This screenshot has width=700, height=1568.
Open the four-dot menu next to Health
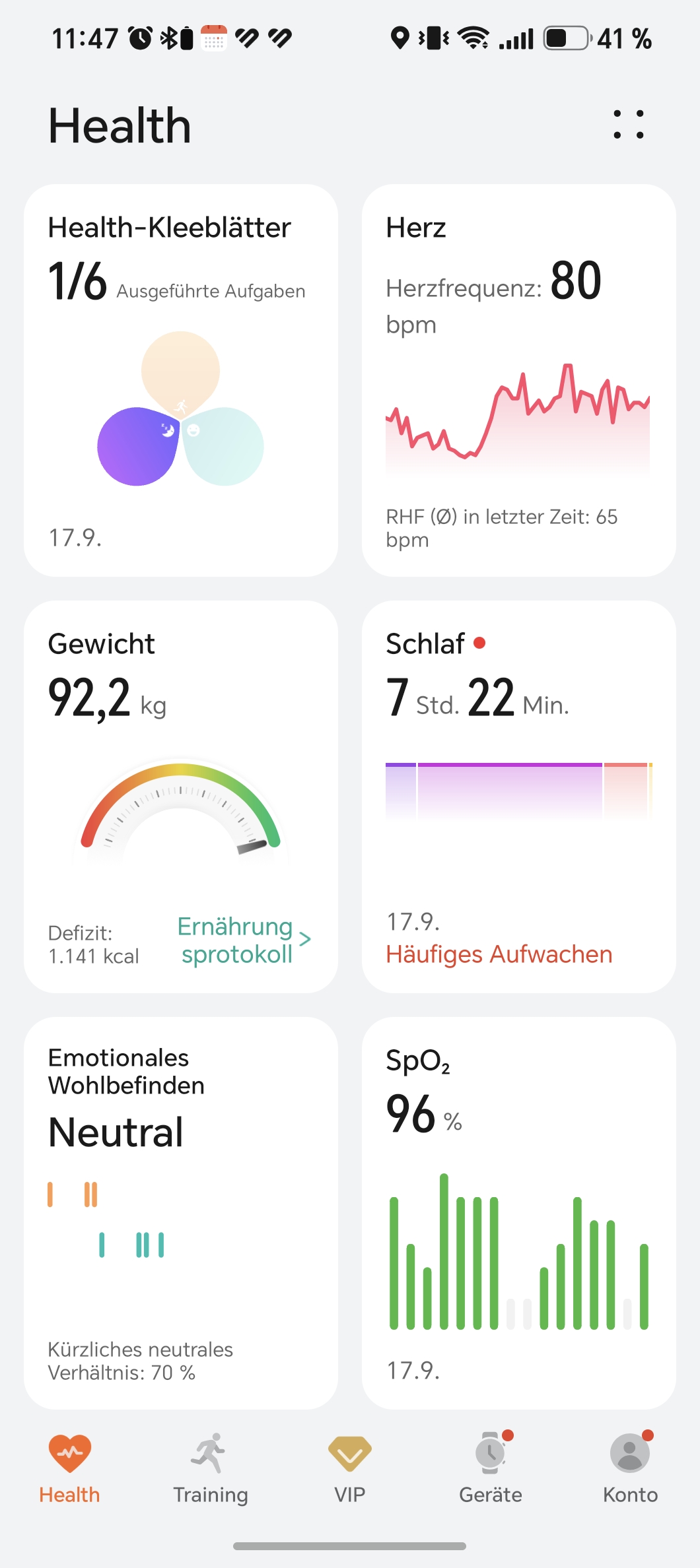click(628, 125)
